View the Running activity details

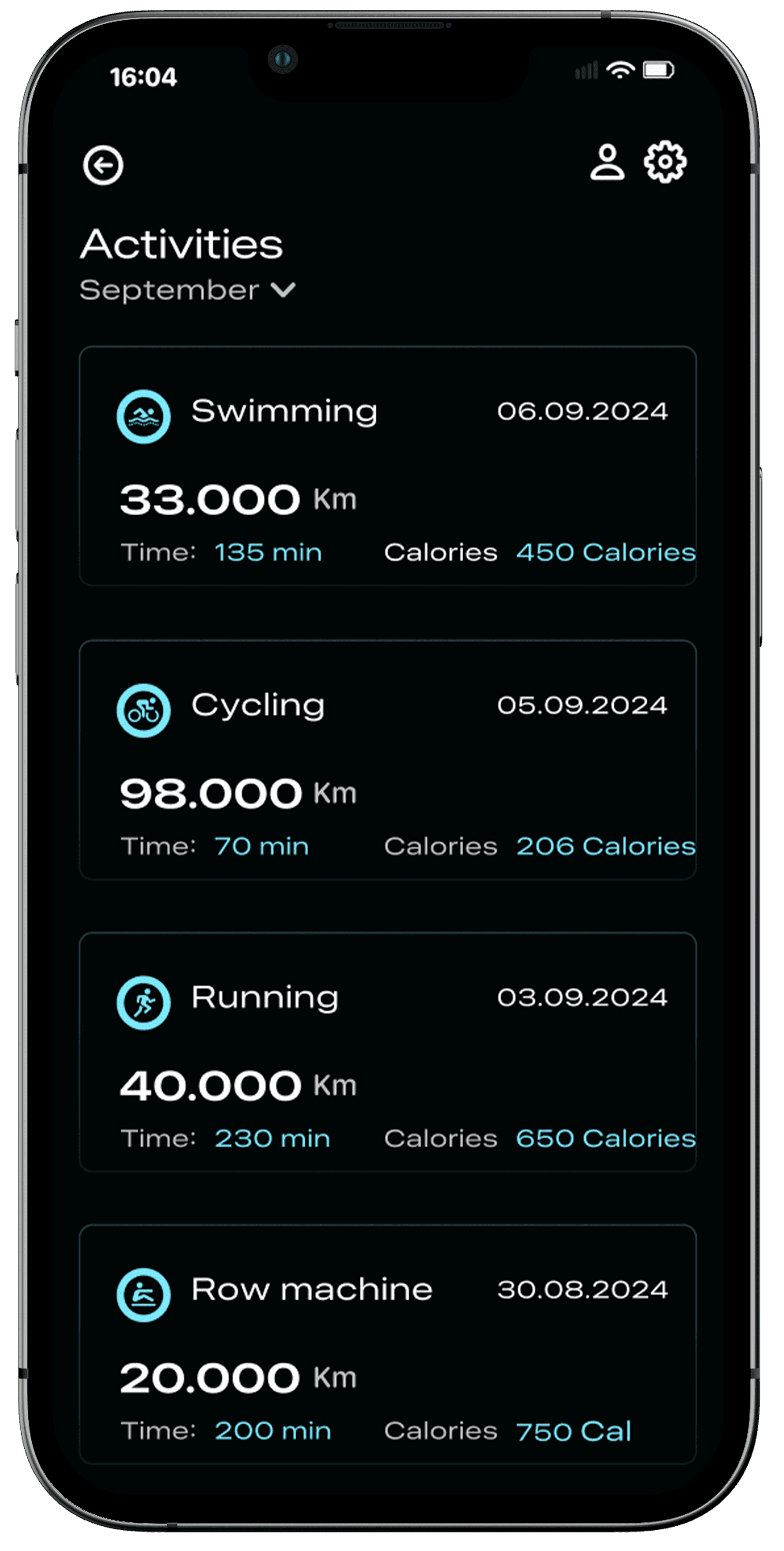387,1051
